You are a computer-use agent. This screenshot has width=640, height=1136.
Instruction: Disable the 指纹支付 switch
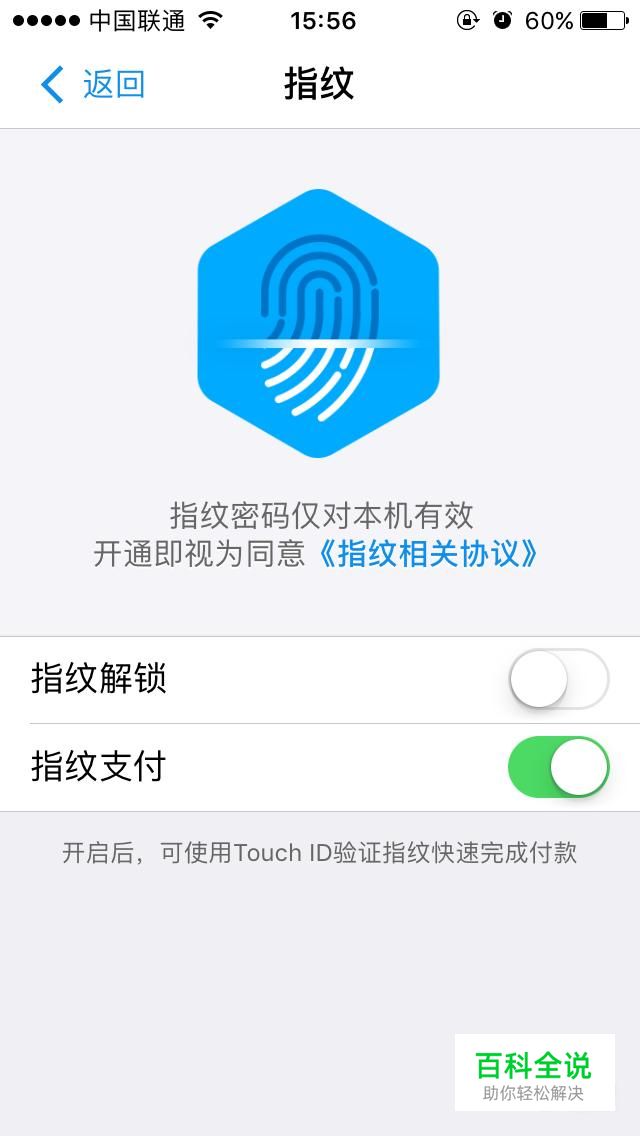pos(558,767)
